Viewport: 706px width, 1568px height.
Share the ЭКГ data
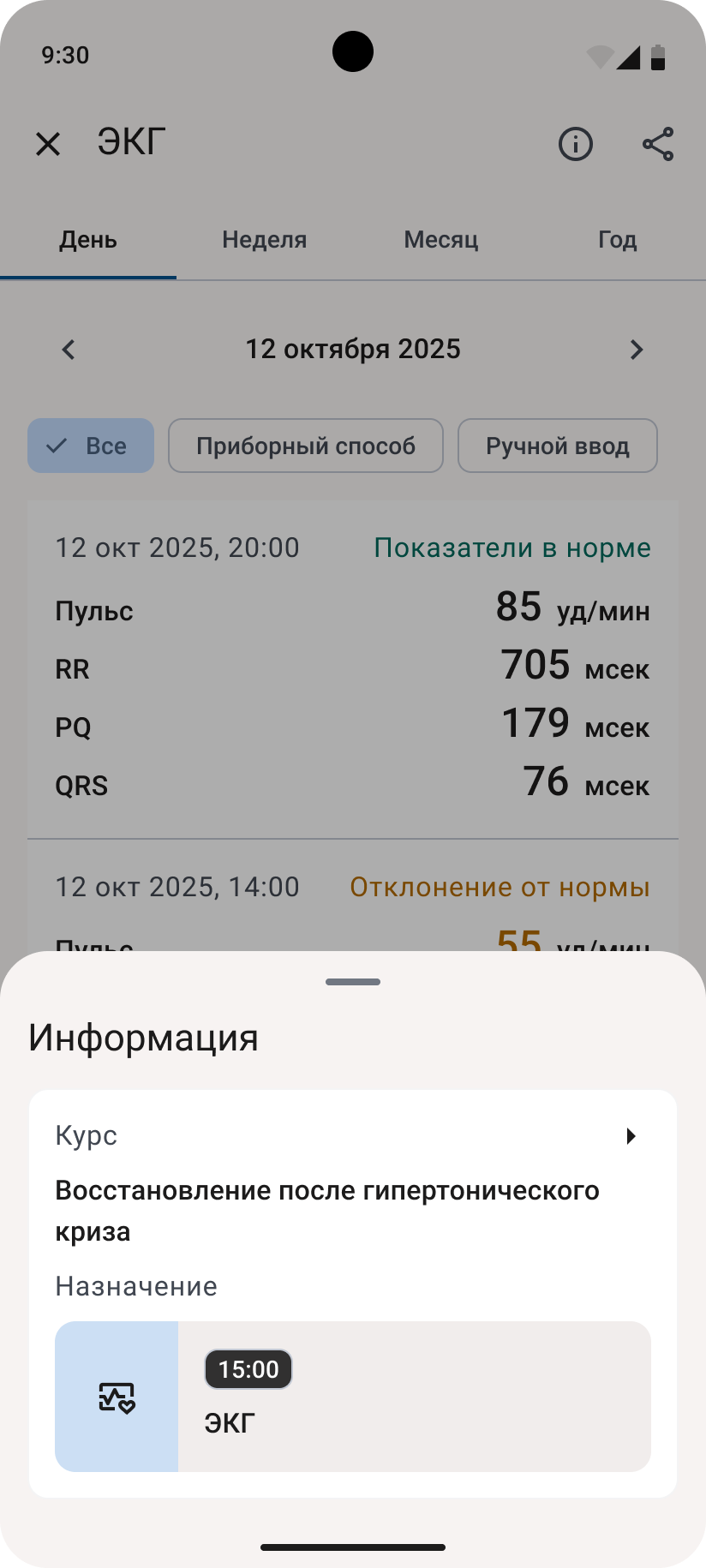click(x=657, y=144)
